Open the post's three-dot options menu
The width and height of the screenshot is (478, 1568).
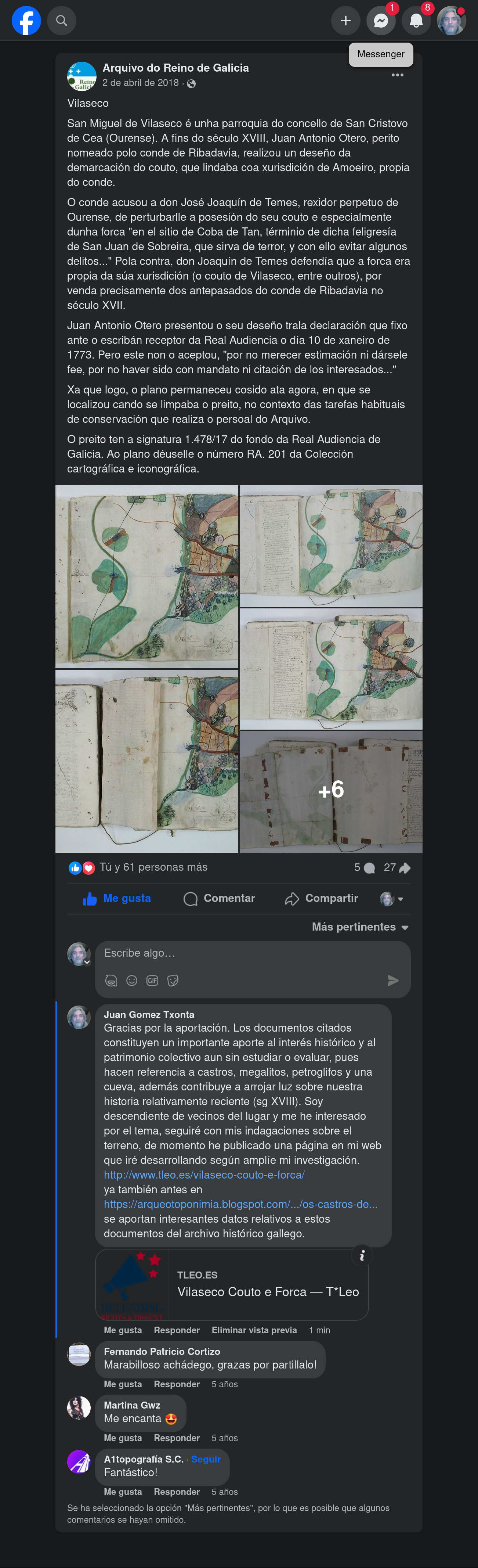[x=397, y=75]
